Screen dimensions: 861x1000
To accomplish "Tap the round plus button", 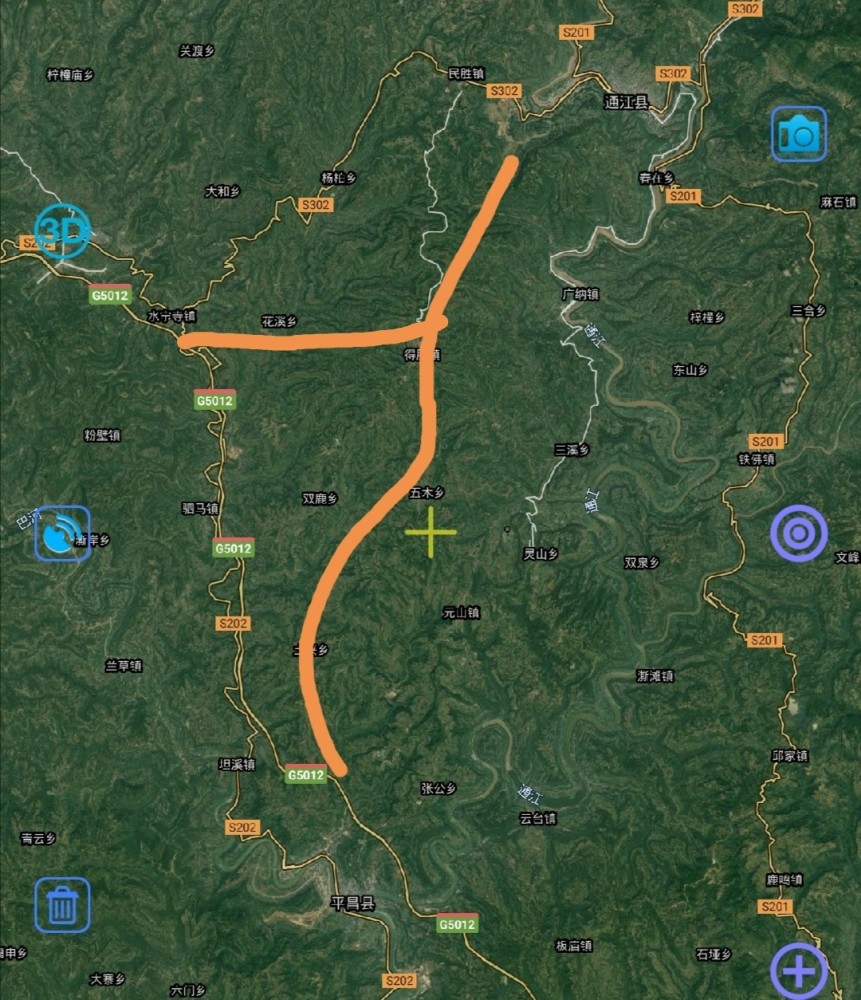I will pyautogui.click(x=799, y=970).
